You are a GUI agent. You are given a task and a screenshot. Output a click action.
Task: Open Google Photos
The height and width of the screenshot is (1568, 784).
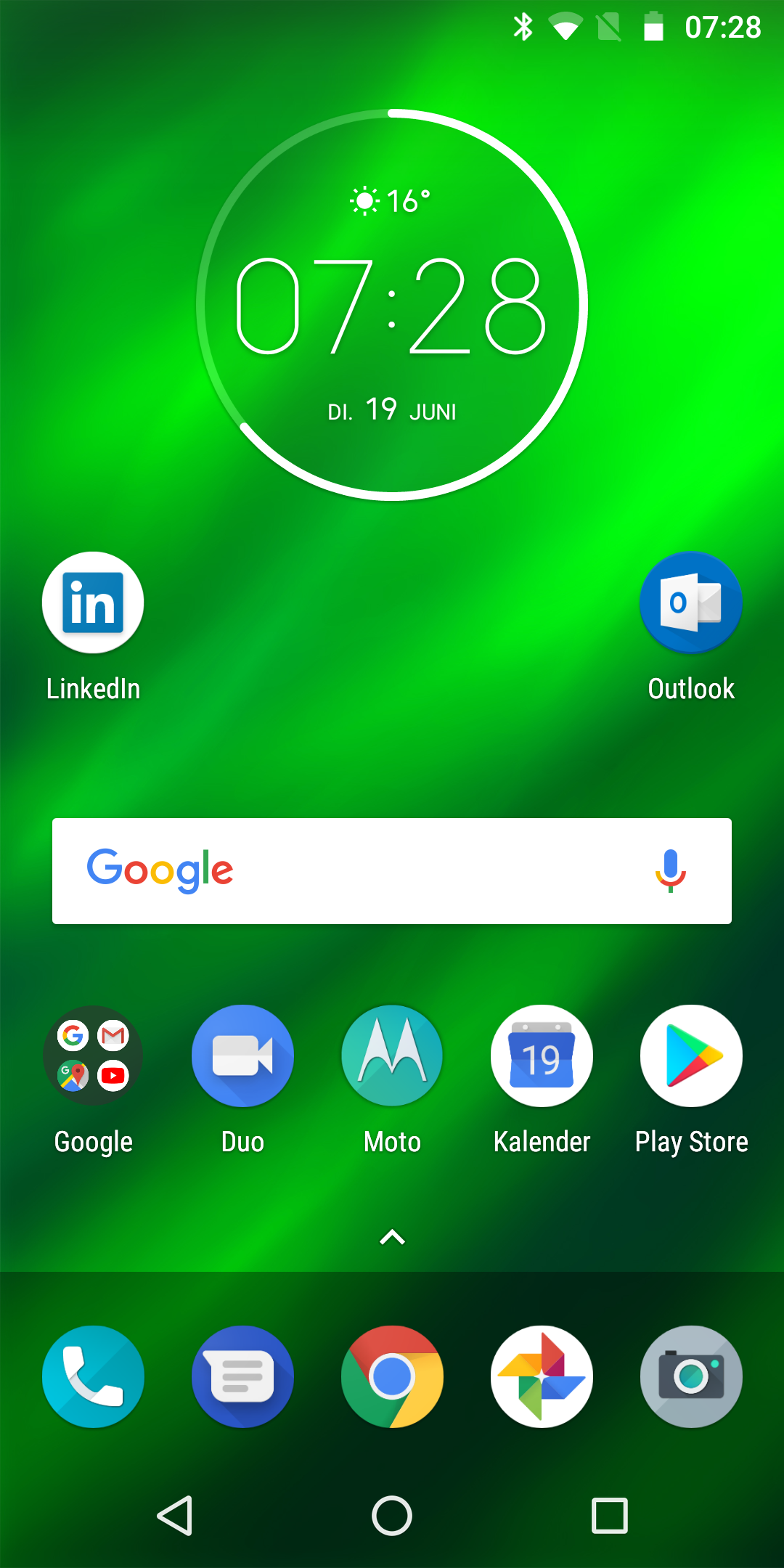coord(542,1376)
